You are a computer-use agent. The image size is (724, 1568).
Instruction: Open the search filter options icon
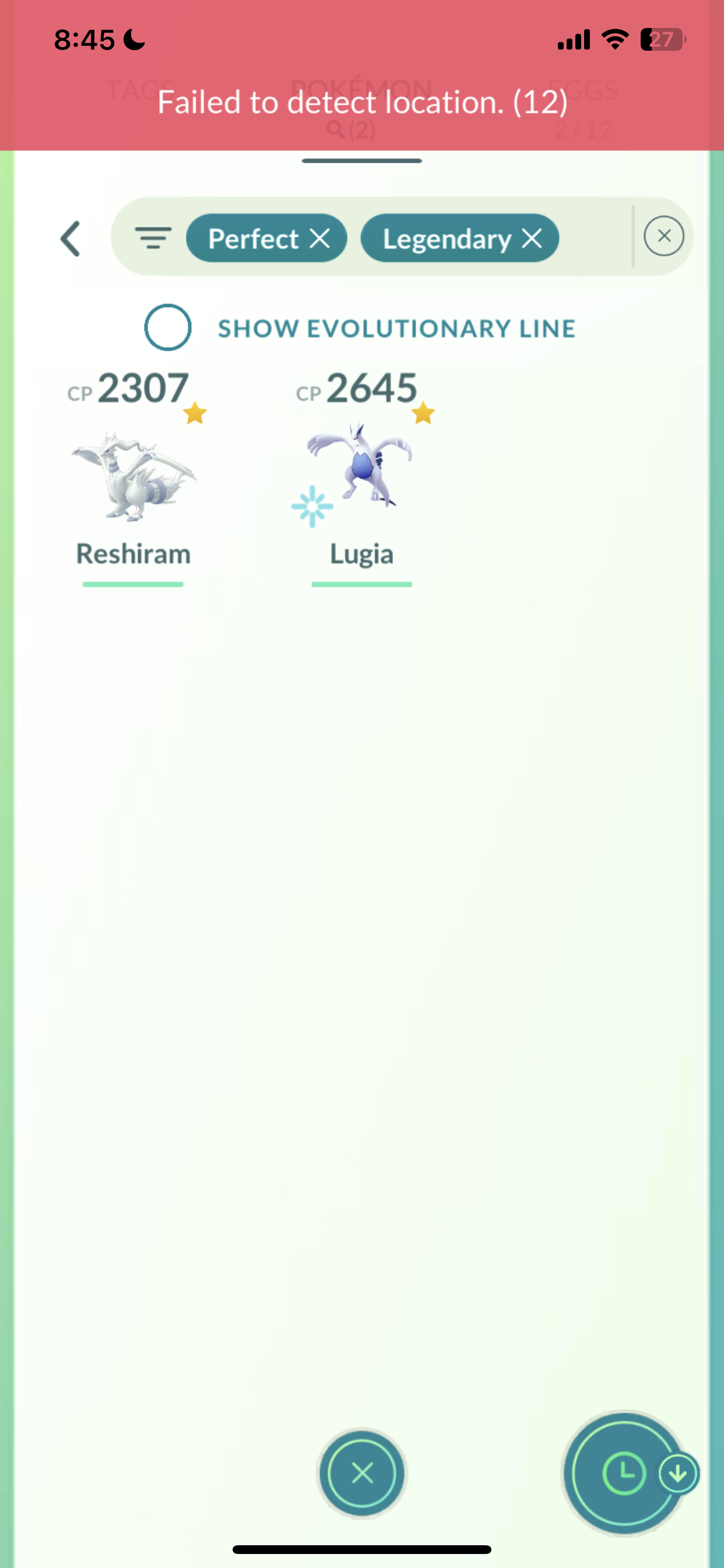tap(153, 238)
